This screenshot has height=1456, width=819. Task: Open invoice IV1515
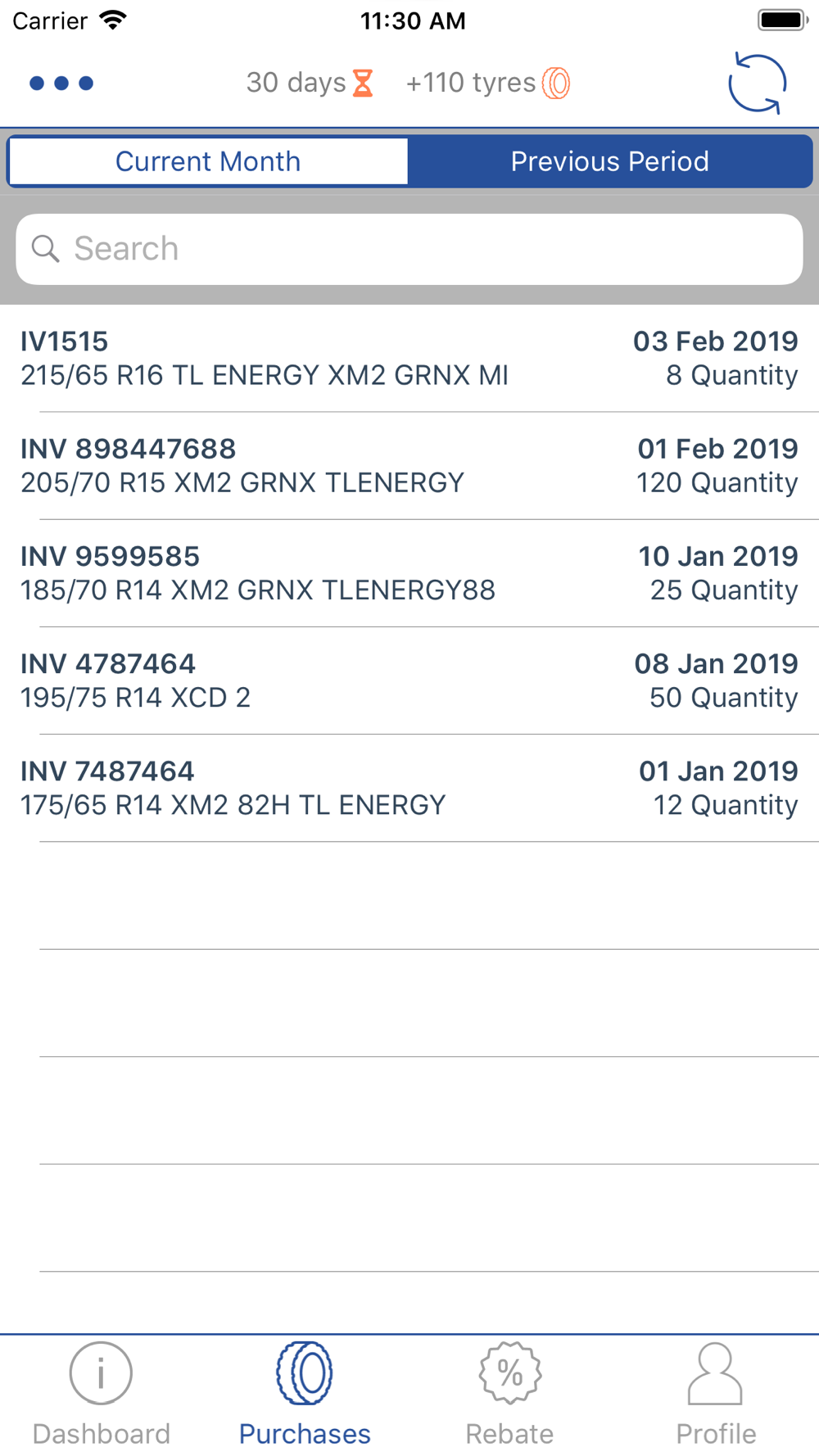coord(409,358)
